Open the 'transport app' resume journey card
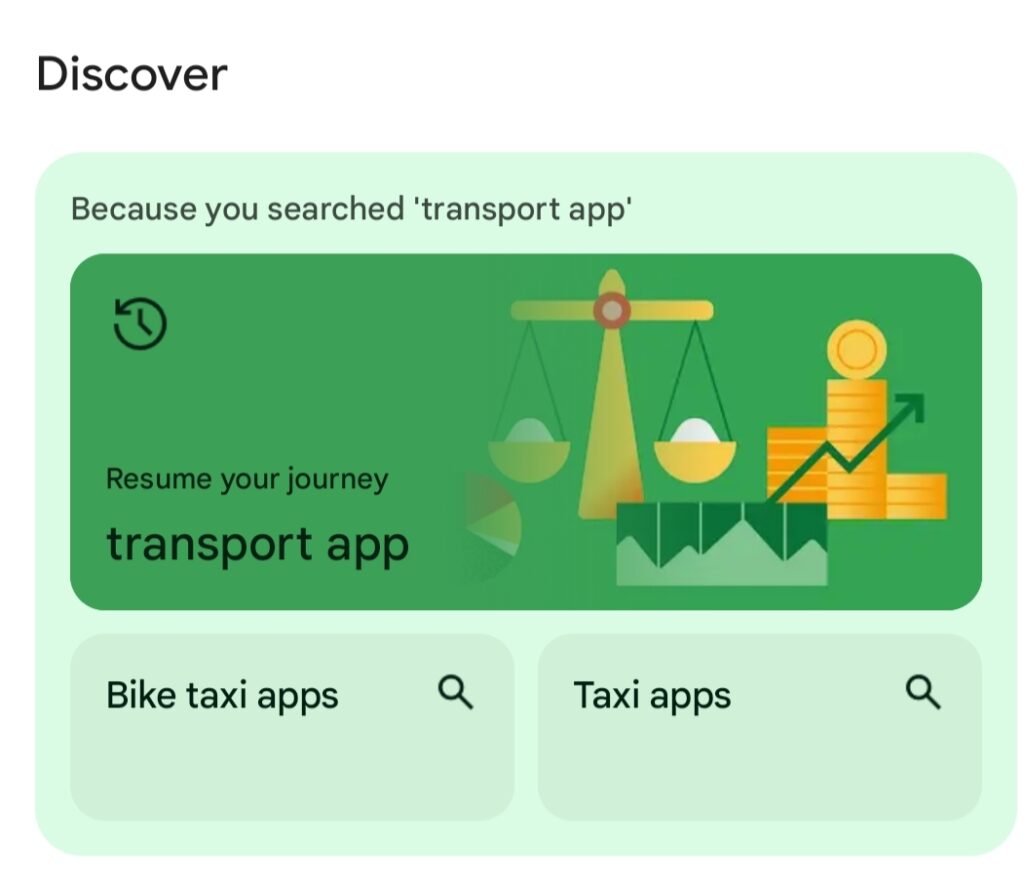Screen dimensions: 1024x878 [x=525, y=432]
